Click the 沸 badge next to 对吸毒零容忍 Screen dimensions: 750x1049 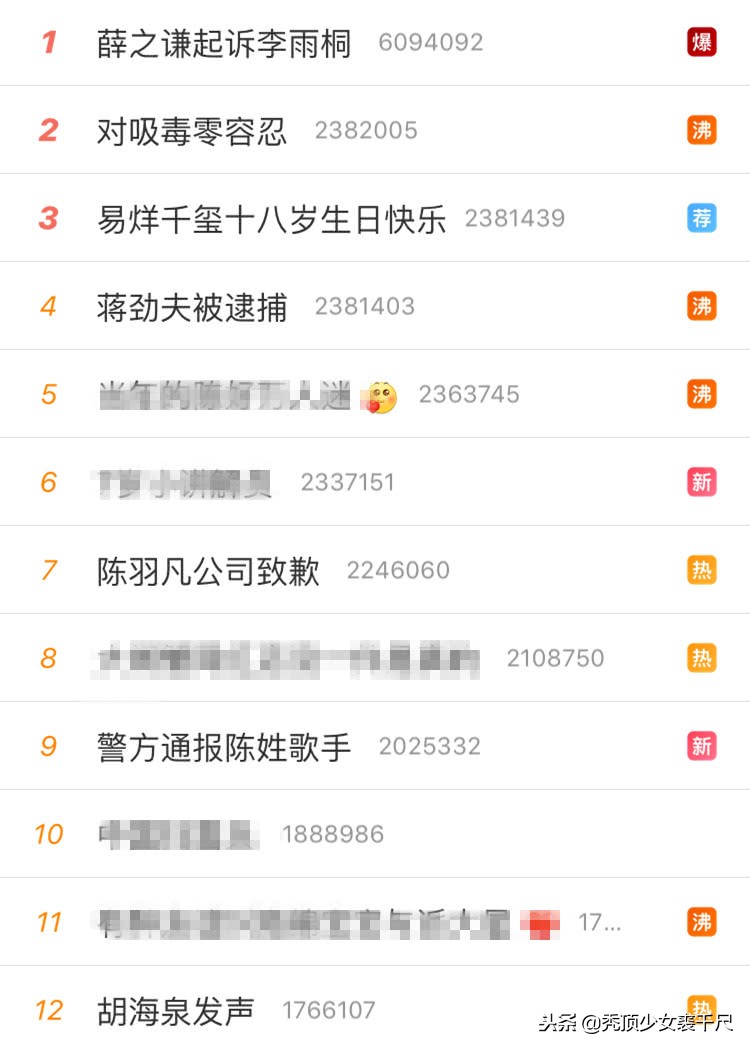702,130
